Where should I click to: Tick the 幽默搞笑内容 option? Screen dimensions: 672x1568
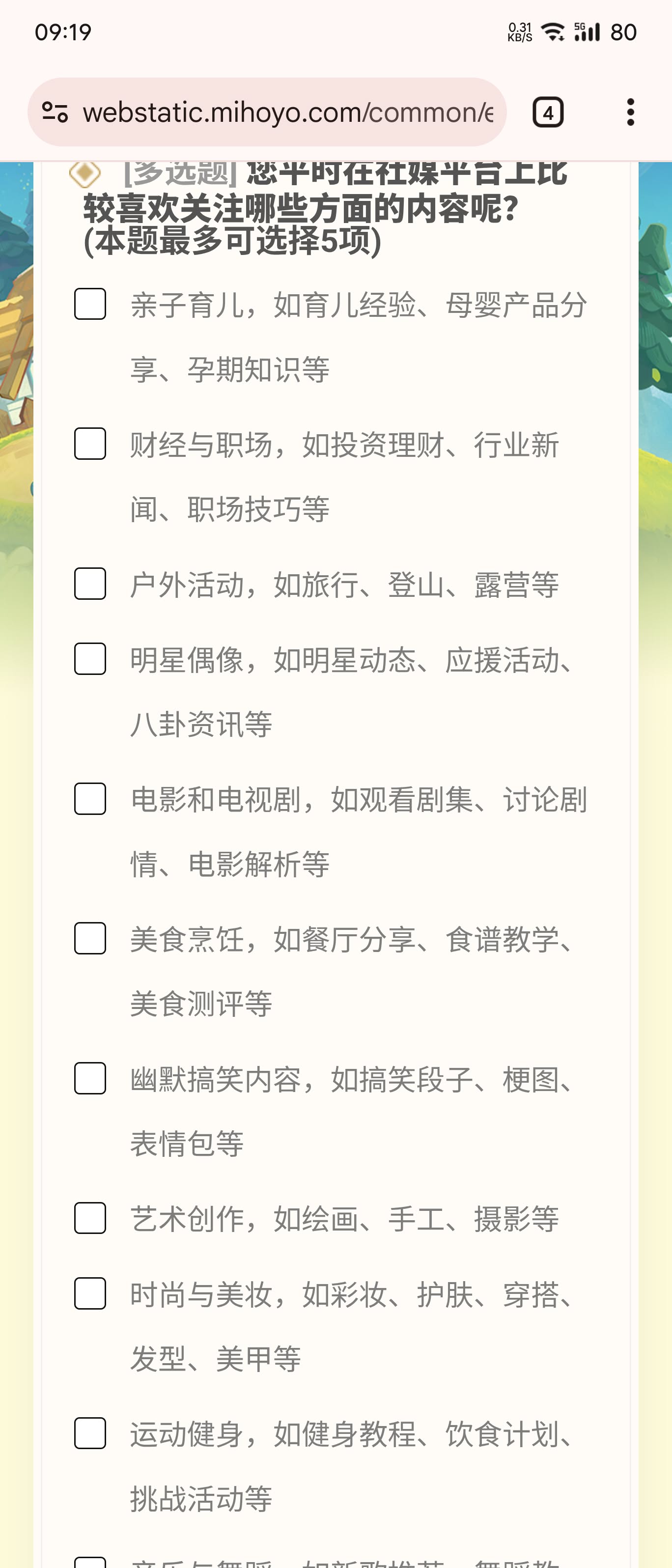(x=90, y=1079)
